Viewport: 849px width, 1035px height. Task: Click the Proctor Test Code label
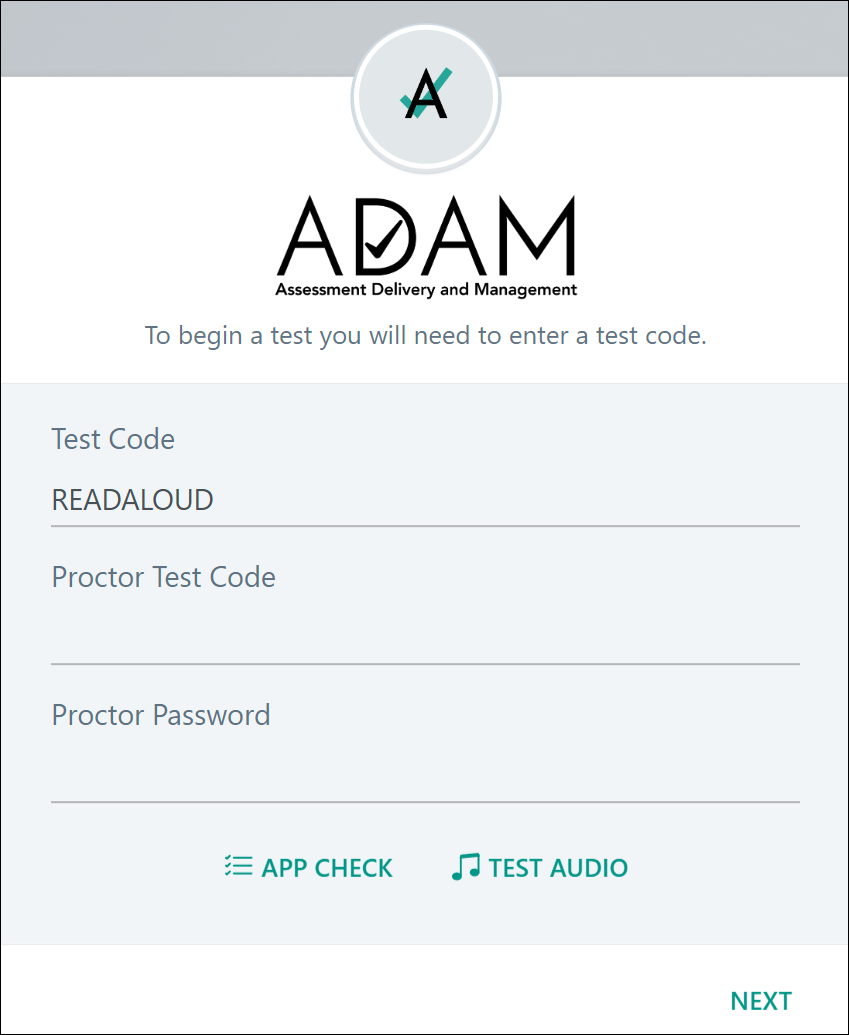click(x=163, y=577)
